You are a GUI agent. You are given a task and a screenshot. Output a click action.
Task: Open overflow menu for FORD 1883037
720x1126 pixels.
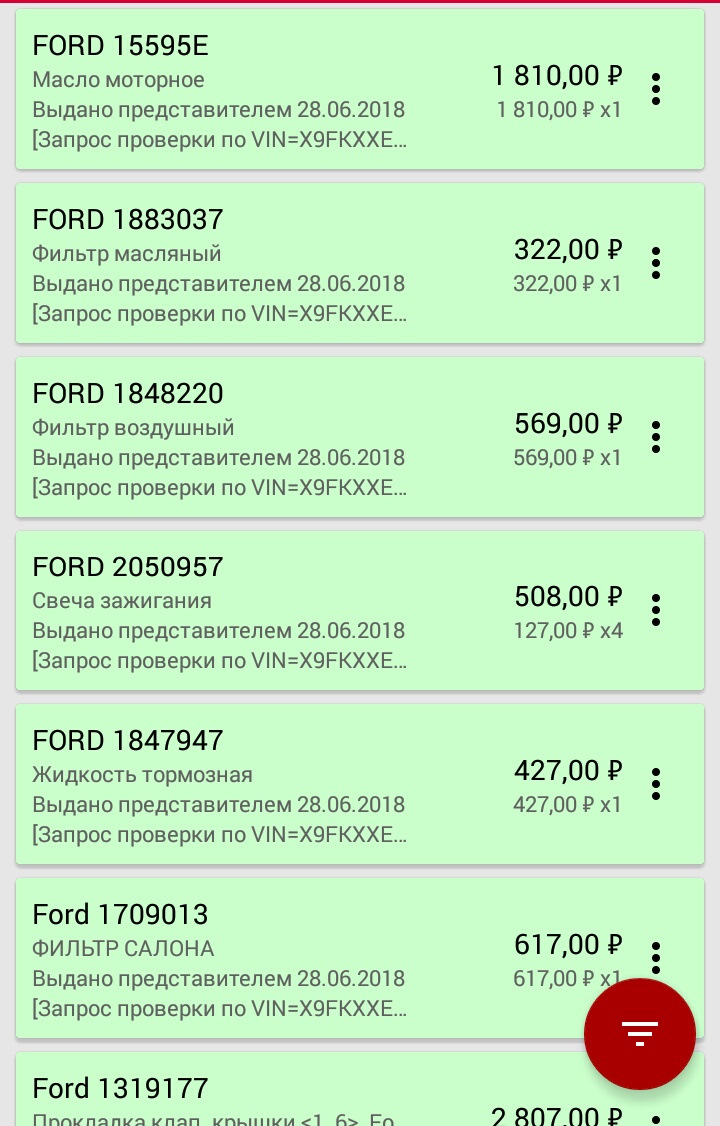pyautogui.click(x=656, y=263)
